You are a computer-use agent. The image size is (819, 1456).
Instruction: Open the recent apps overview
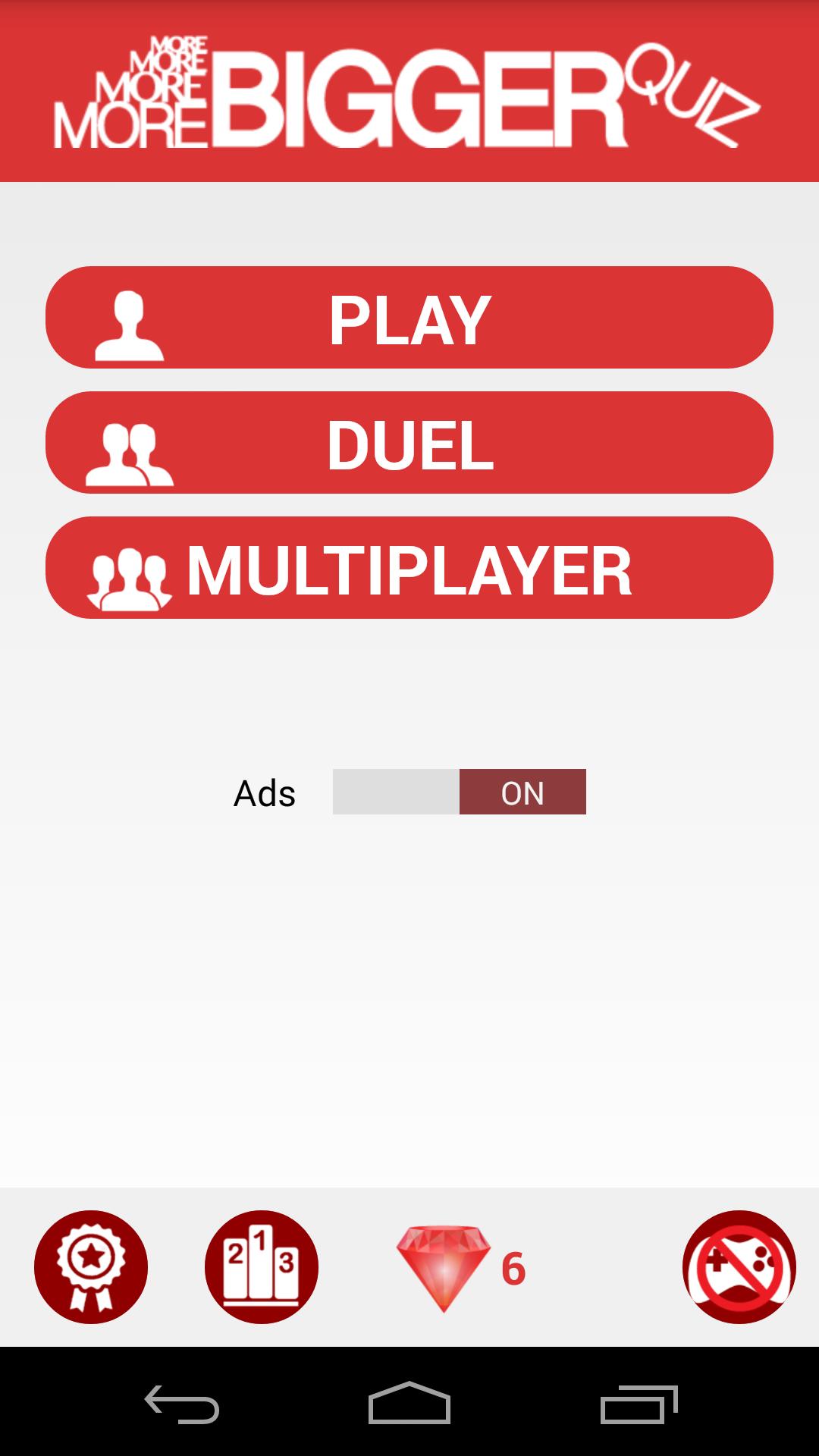point(639,1404)
